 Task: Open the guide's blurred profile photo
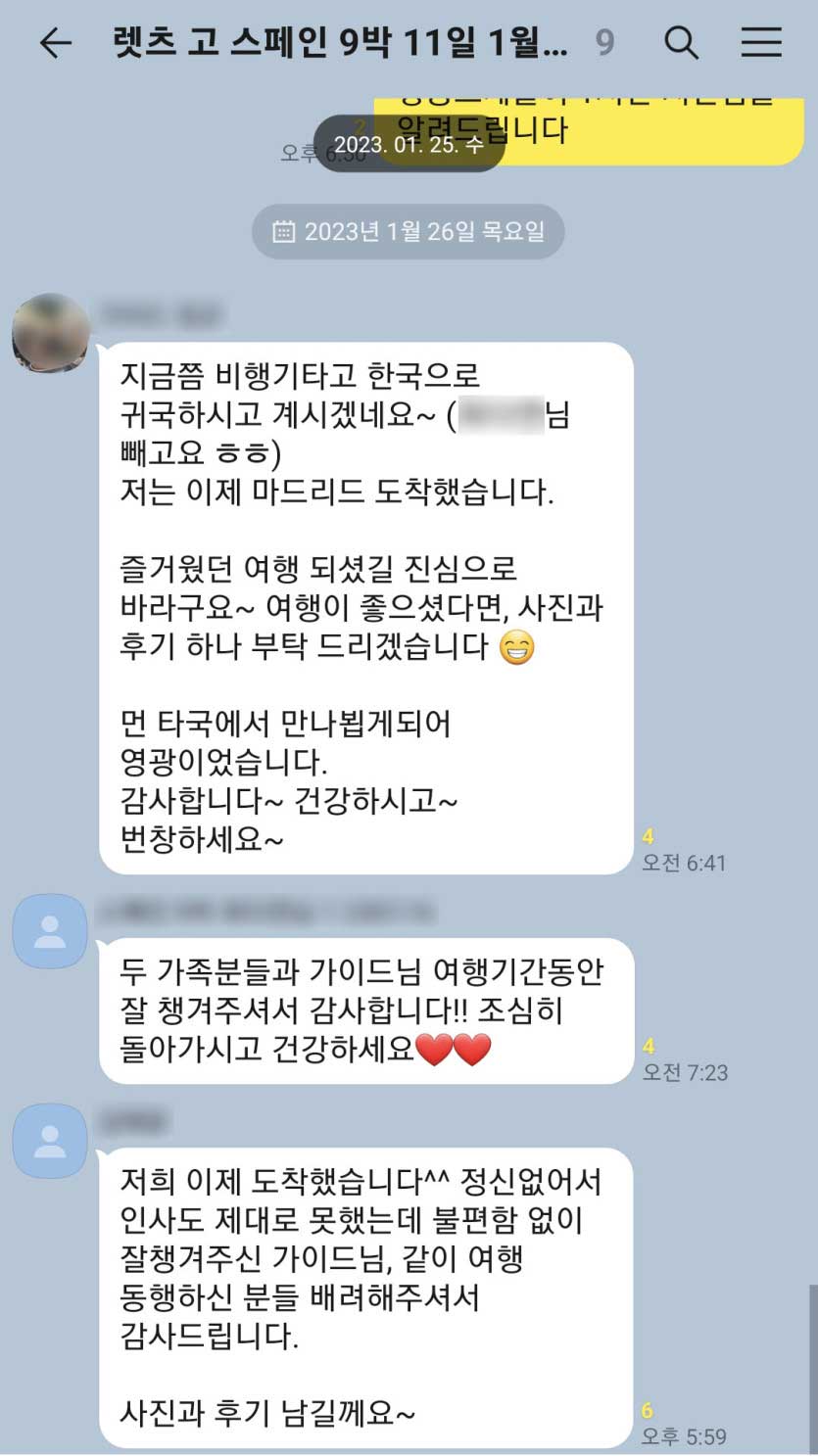51,333
